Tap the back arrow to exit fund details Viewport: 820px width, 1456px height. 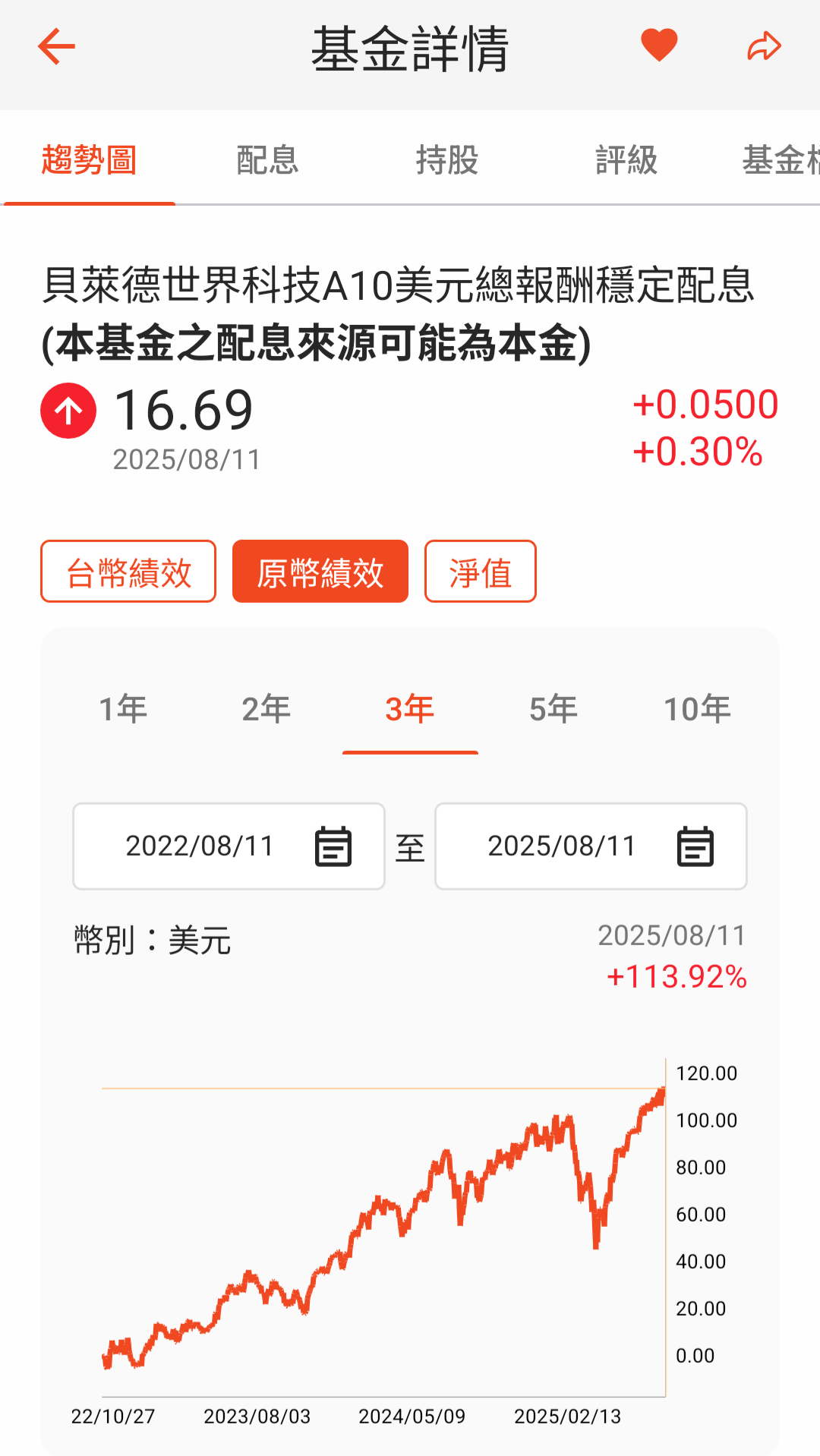(55, 46)
